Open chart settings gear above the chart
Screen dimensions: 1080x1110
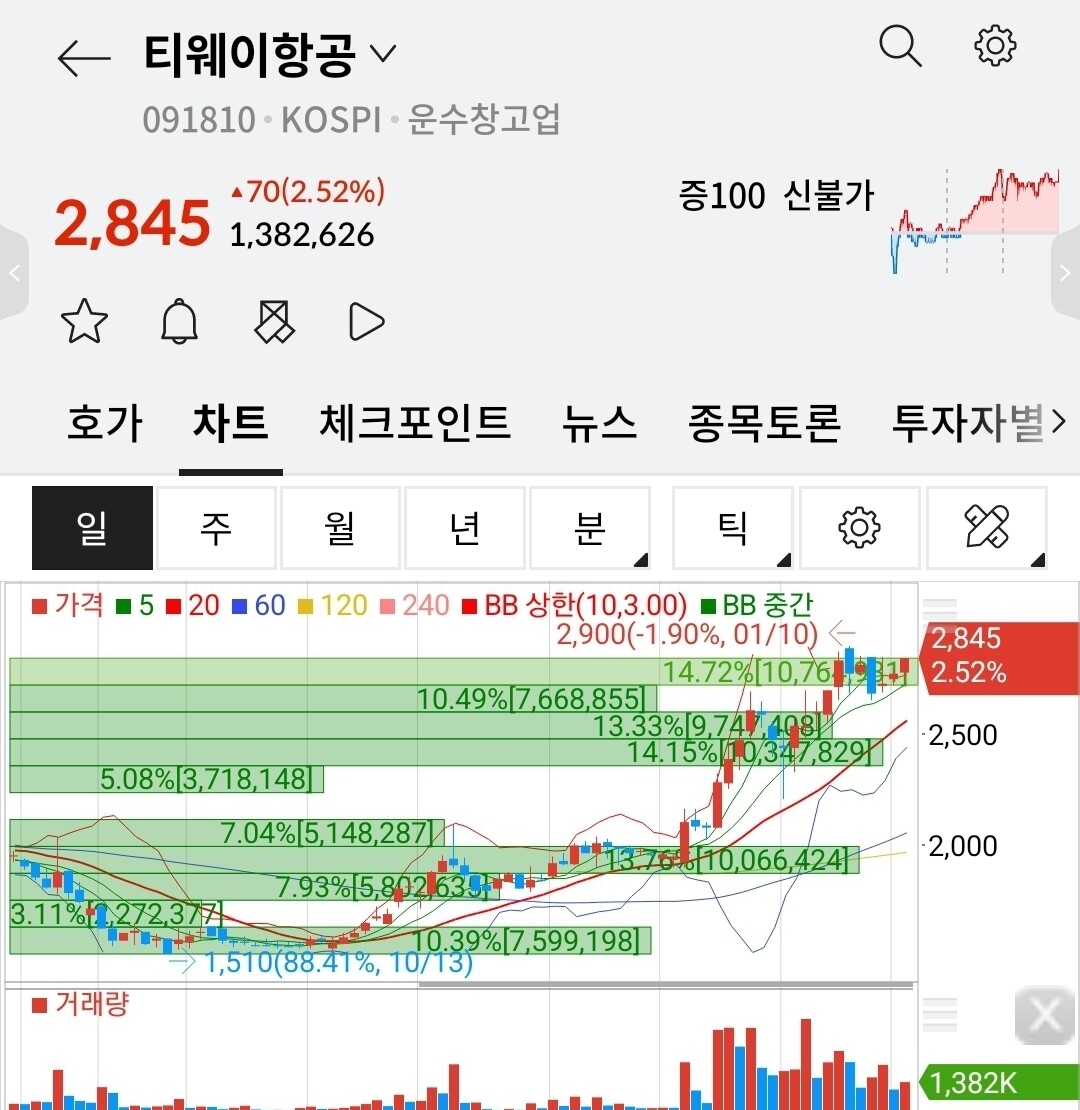tap(859, 527)
